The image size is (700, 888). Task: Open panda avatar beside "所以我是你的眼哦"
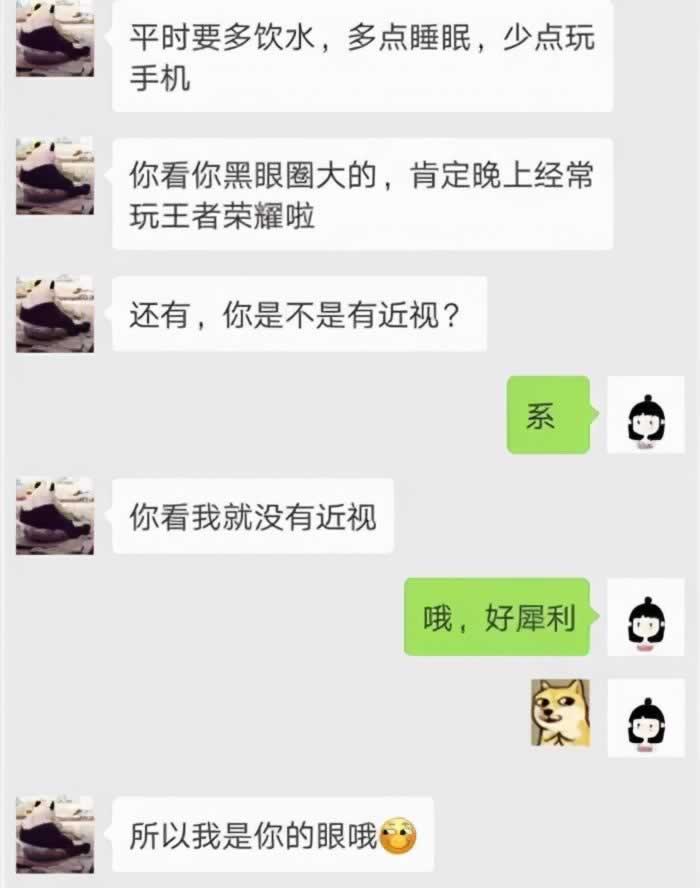[55, 834]
